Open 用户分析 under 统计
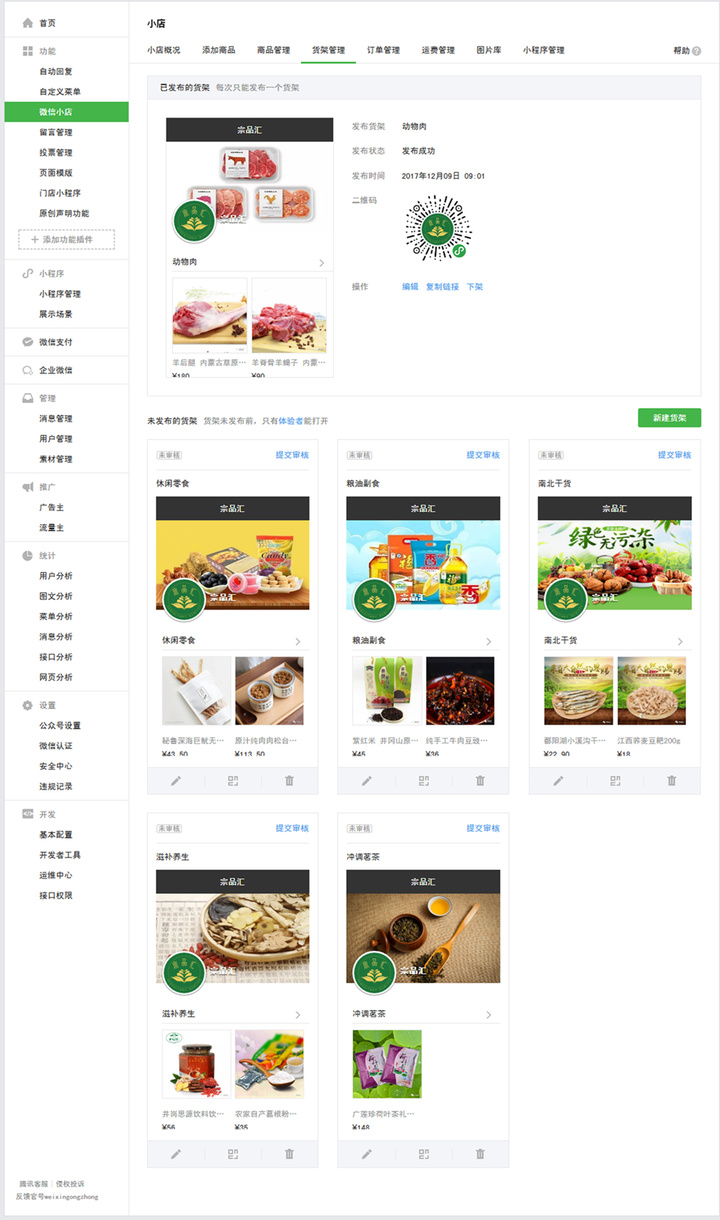The height and width of the screenshot is (1220, 720). click(x=56, y=576)
